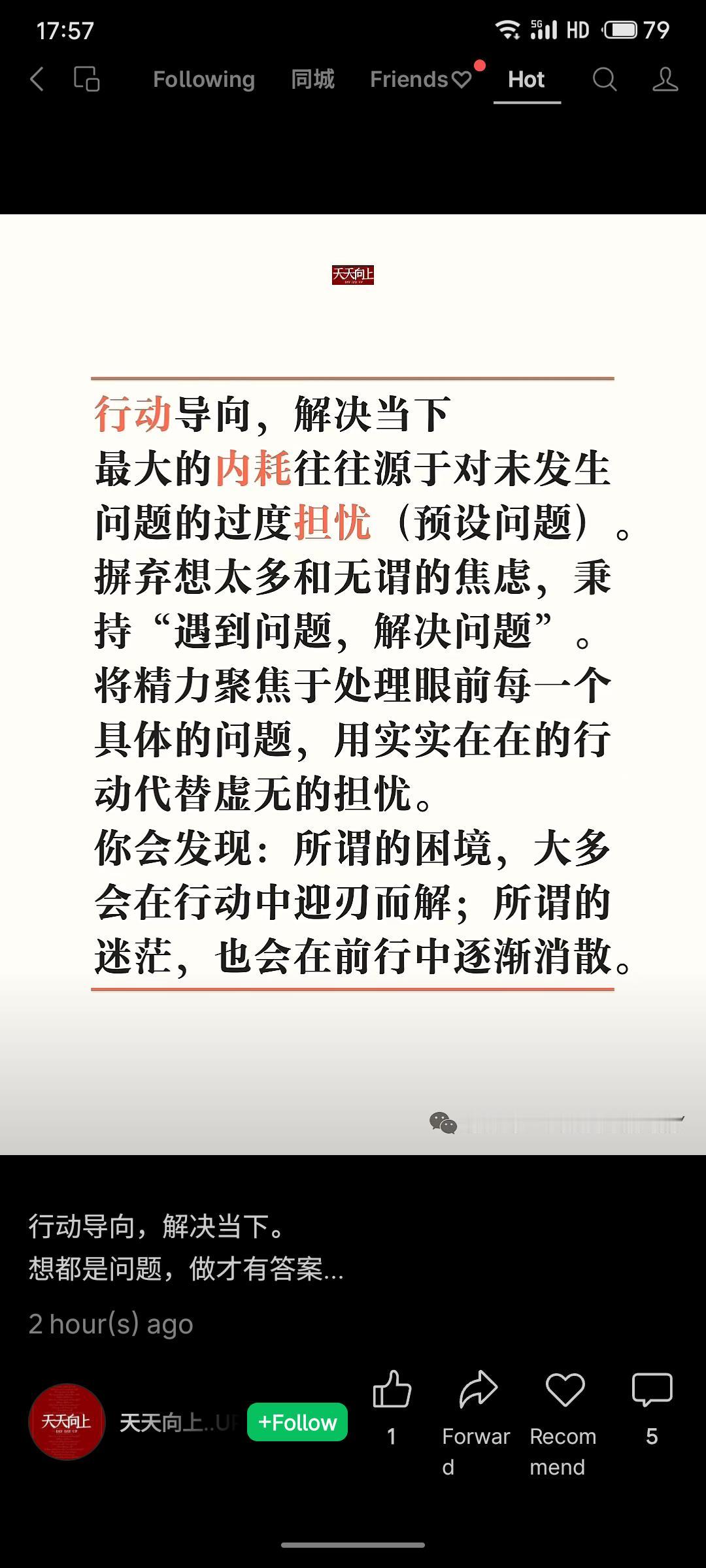706x1568 pixels.
Task: Open your profile page
Action: pyautogui.click(x=665, y=79)
